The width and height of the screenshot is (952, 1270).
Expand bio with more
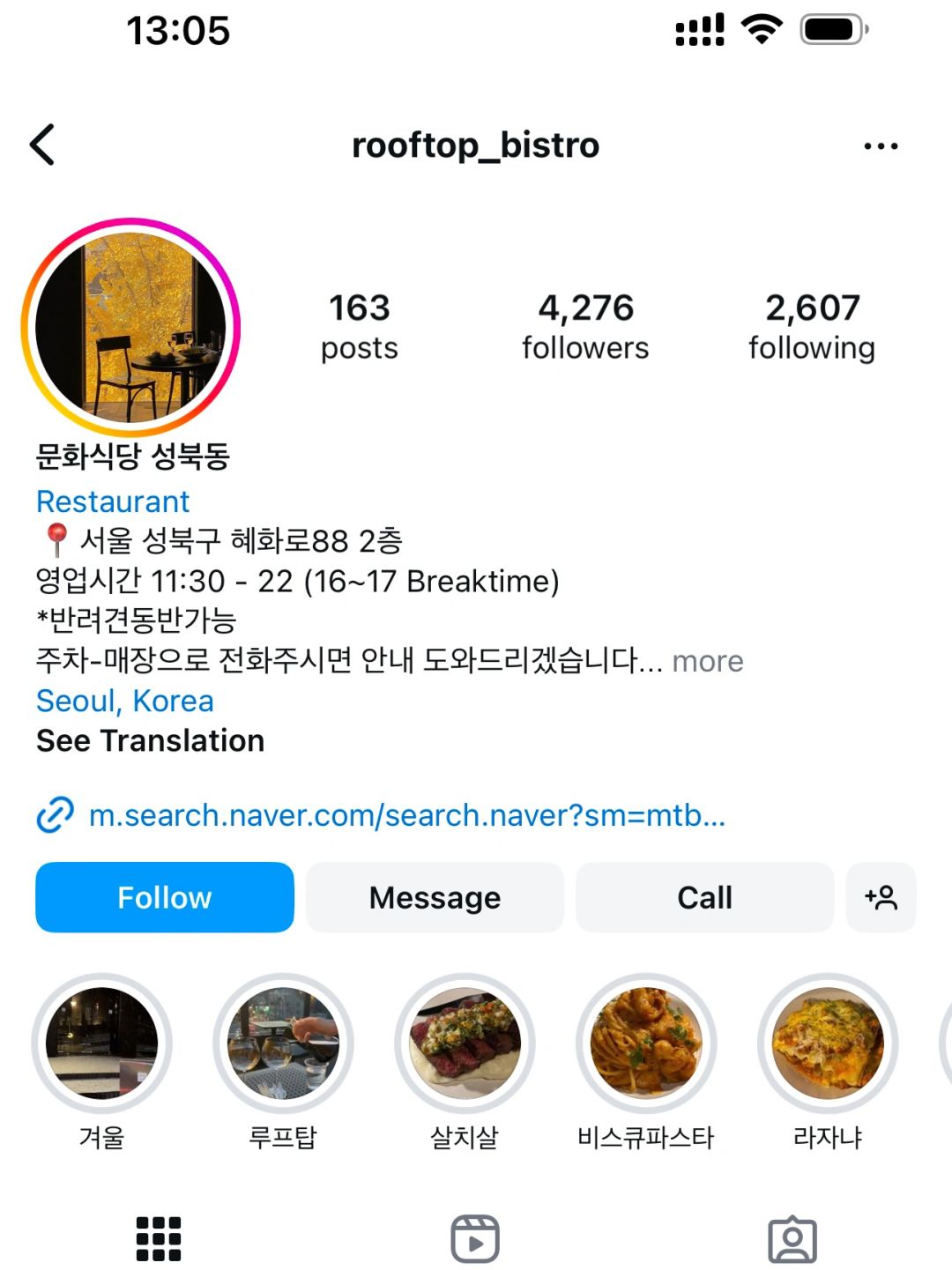tap(708, 661)
